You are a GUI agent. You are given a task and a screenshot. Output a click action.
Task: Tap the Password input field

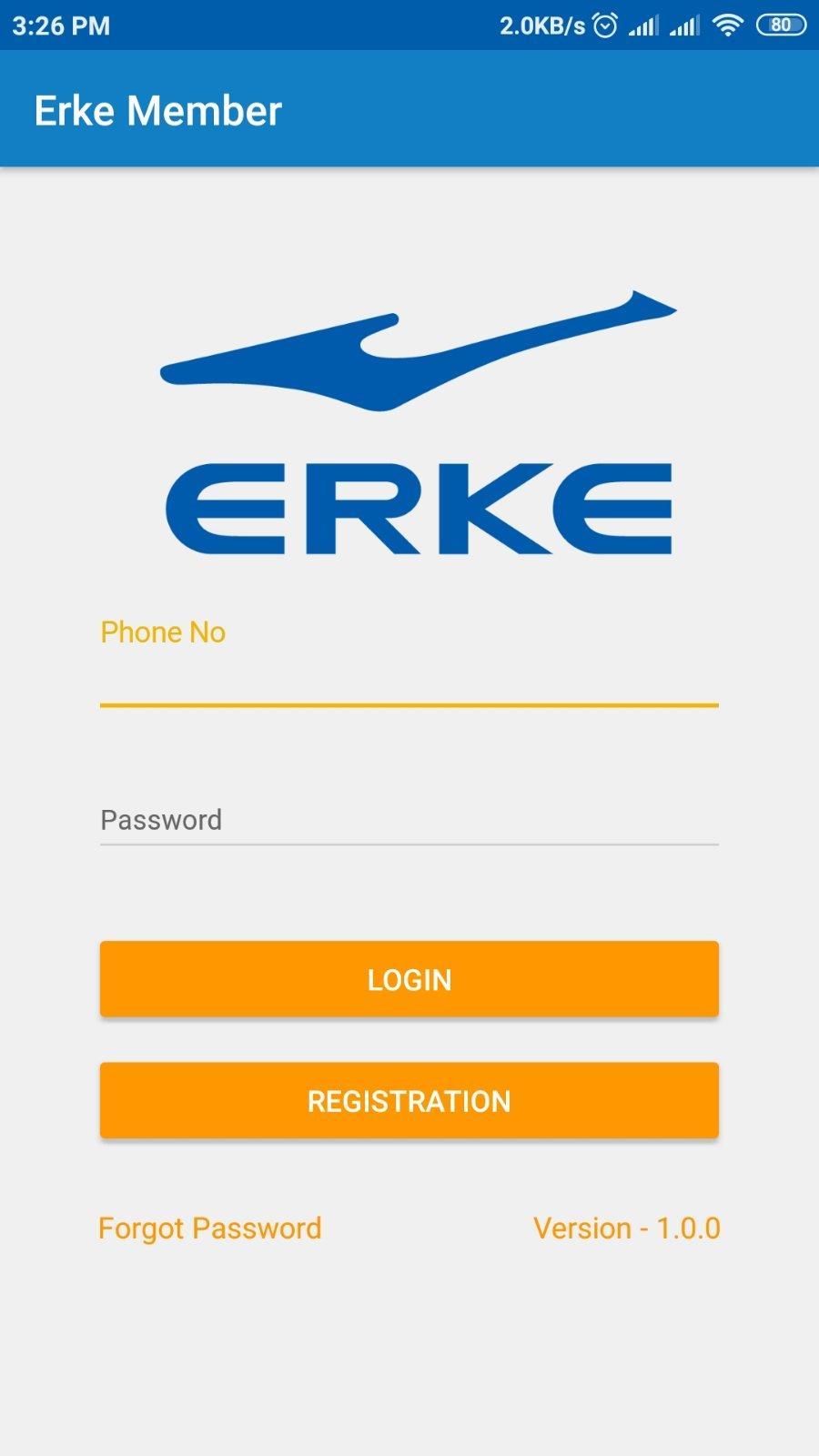click(x=409, y=819)
